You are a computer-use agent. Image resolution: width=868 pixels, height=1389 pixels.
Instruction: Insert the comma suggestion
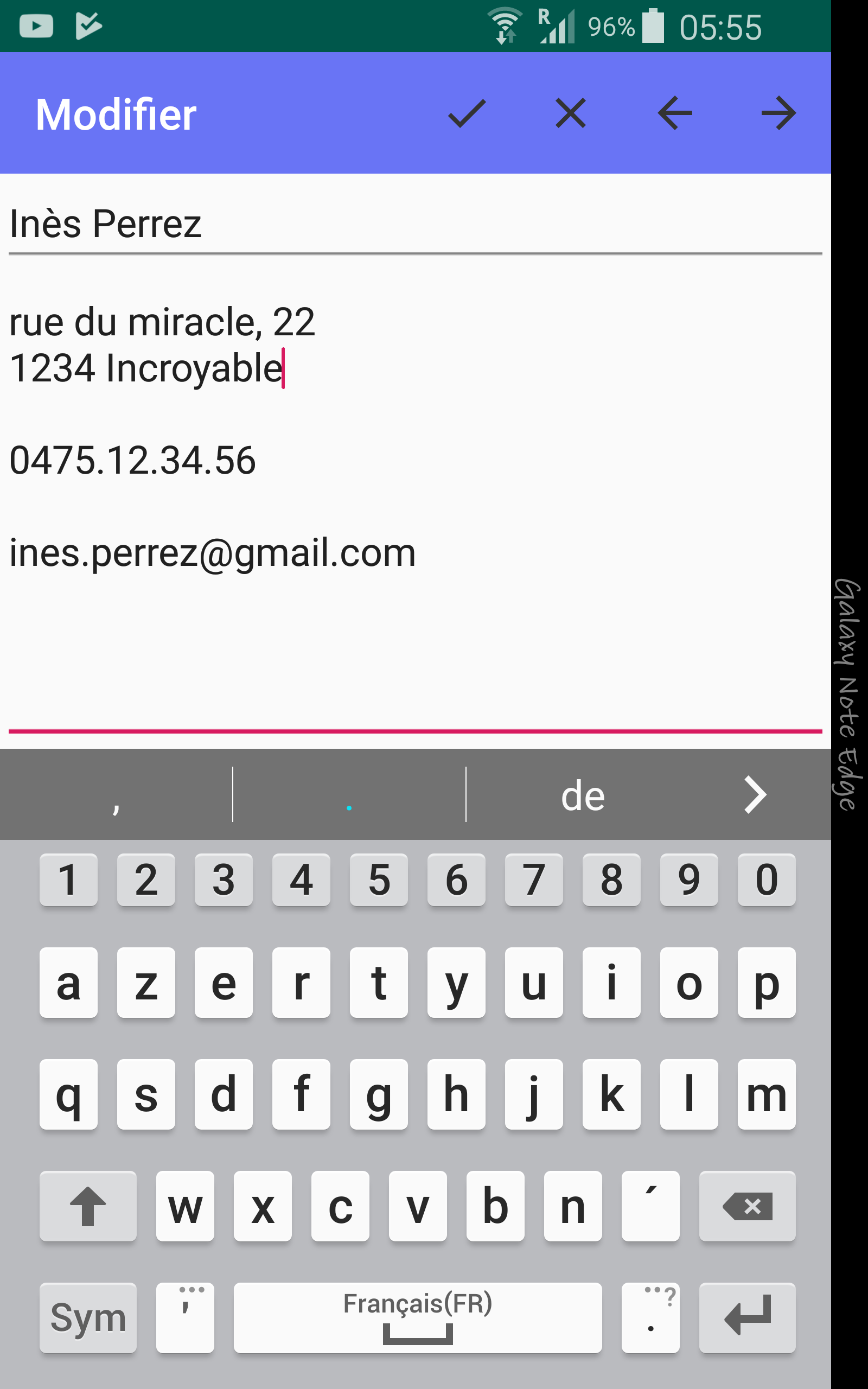click(117, 795)
